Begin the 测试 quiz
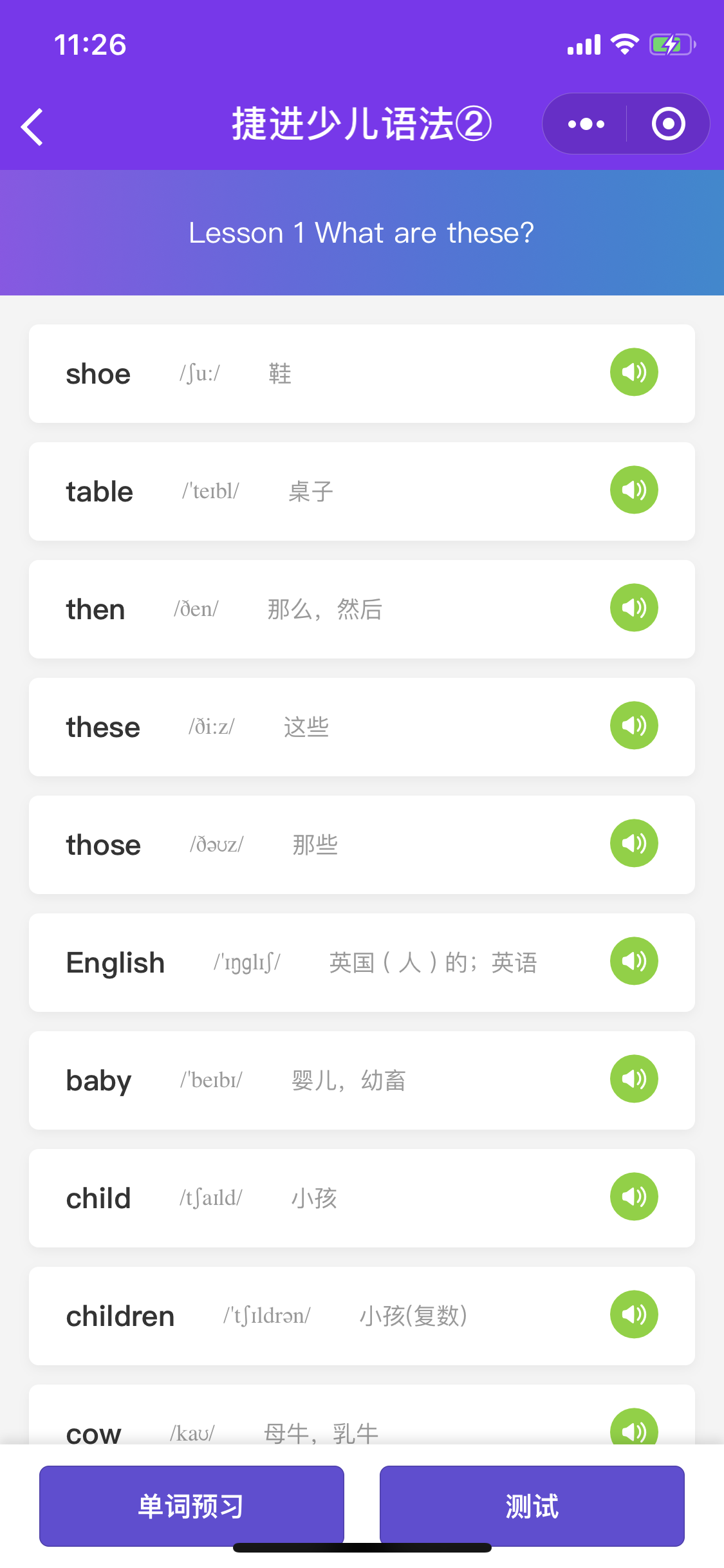This screenshot has width=724, height=1568. tap(532, 1506)
